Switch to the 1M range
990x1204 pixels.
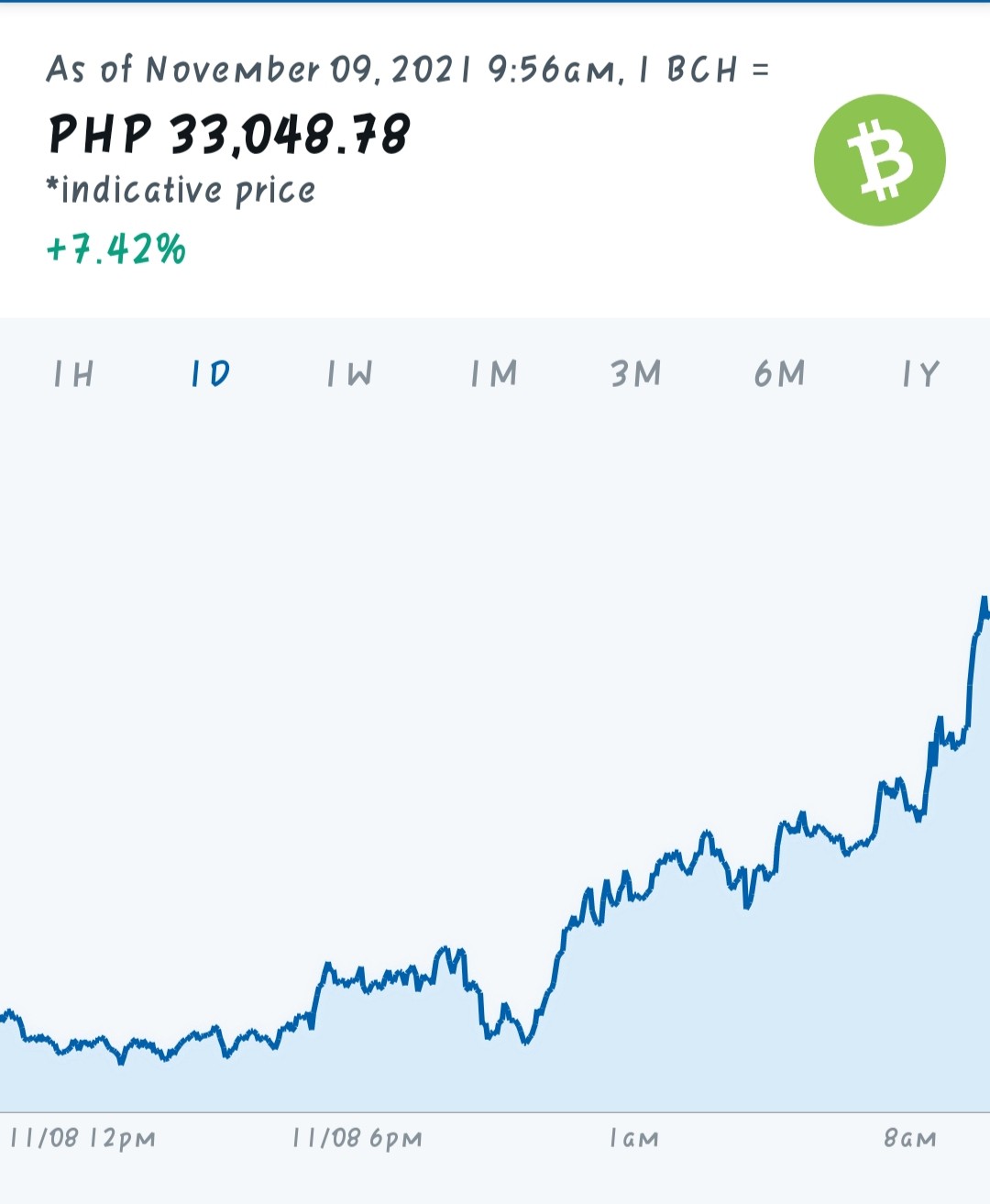[494, 373]
